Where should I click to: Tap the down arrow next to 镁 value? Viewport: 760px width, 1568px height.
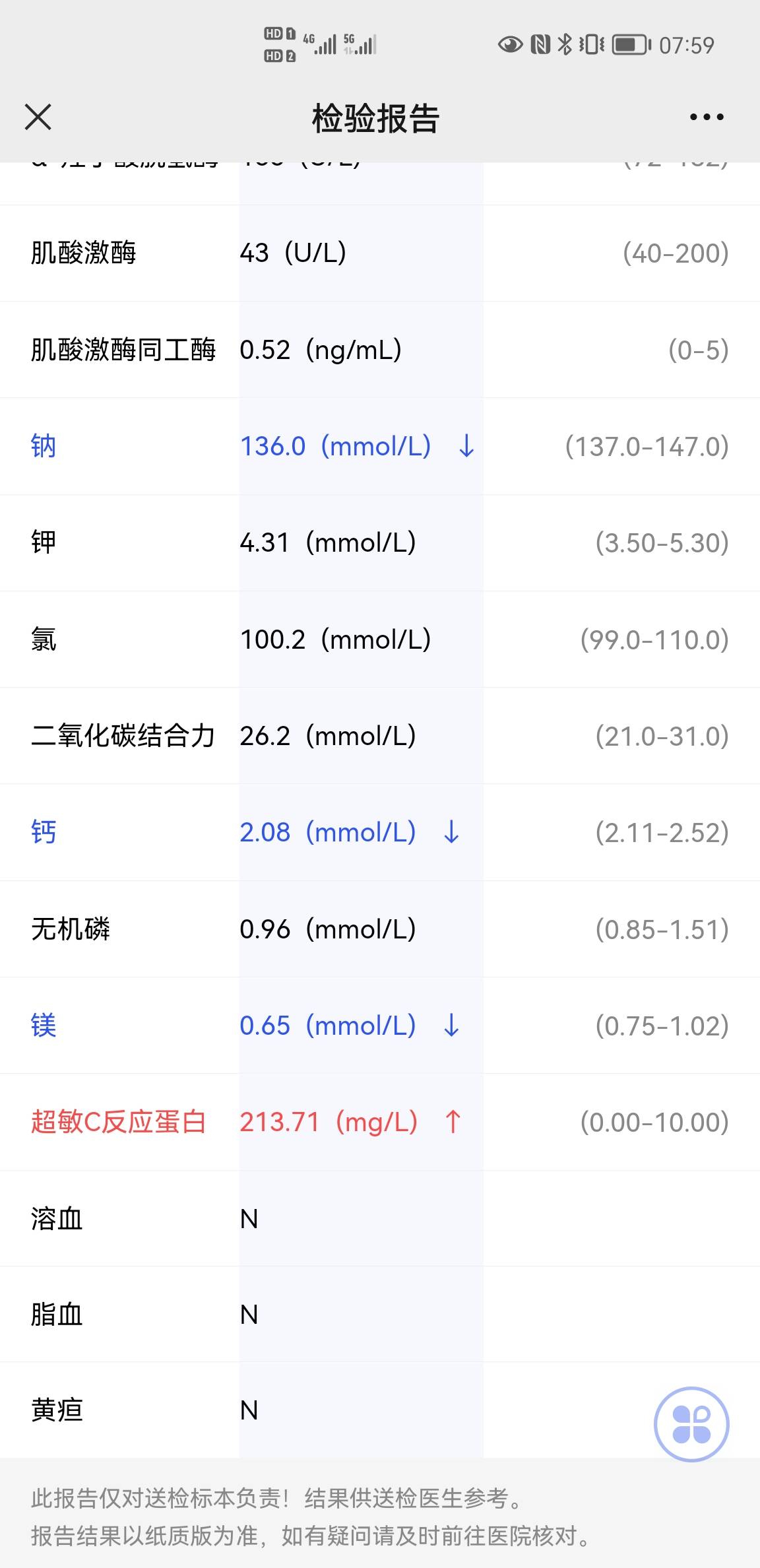click(x=451, y=1026)
